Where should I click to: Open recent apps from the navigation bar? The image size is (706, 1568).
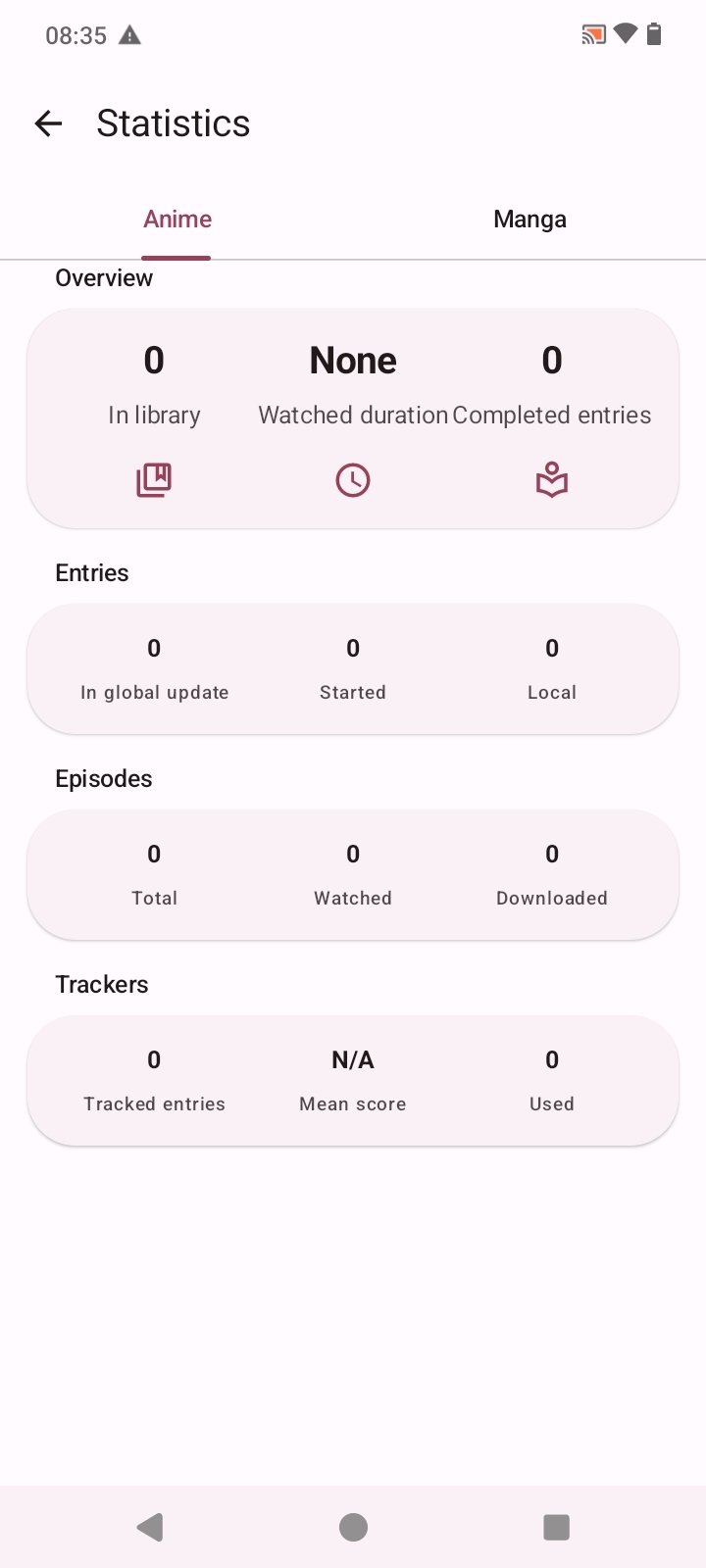[556, 1527]
